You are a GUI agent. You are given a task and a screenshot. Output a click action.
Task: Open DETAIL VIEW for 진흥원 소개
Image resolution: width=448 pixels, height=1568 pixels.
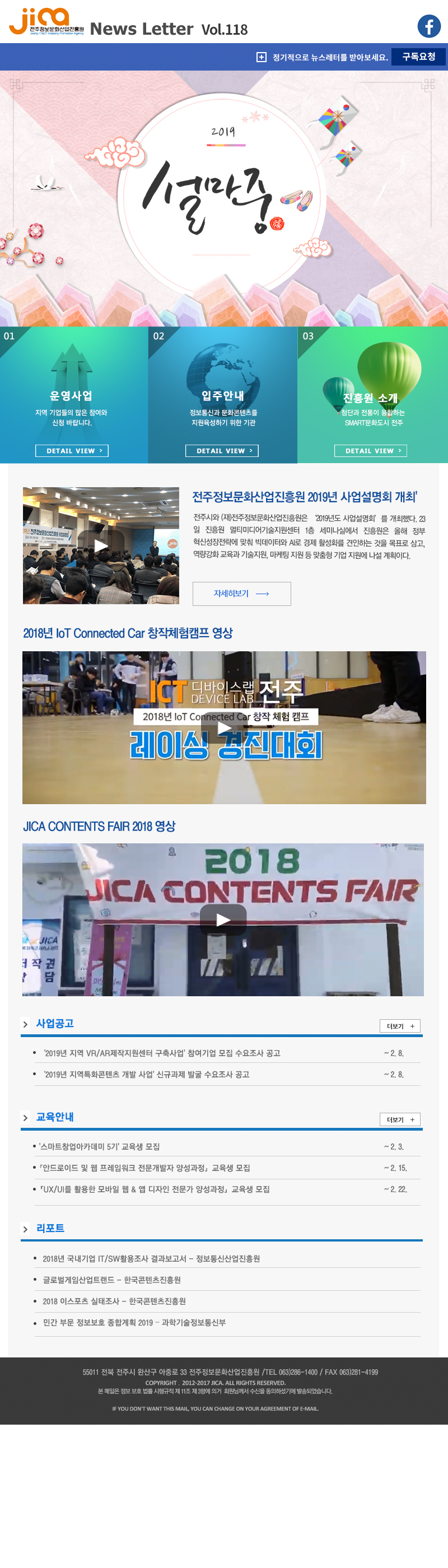coord(370,450)
